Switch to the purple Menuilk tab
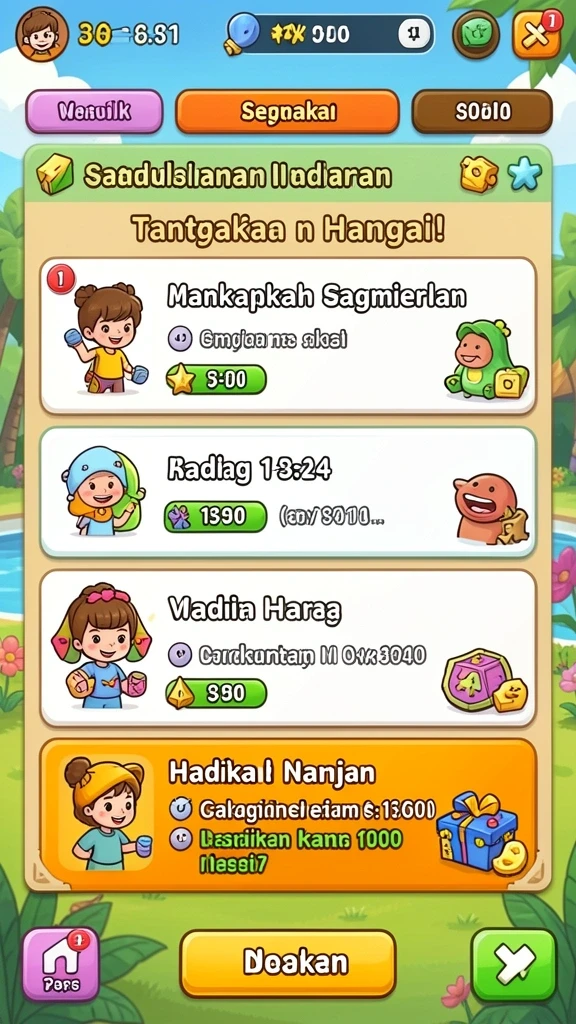The image size is (576, 1024). coord(94,112)
